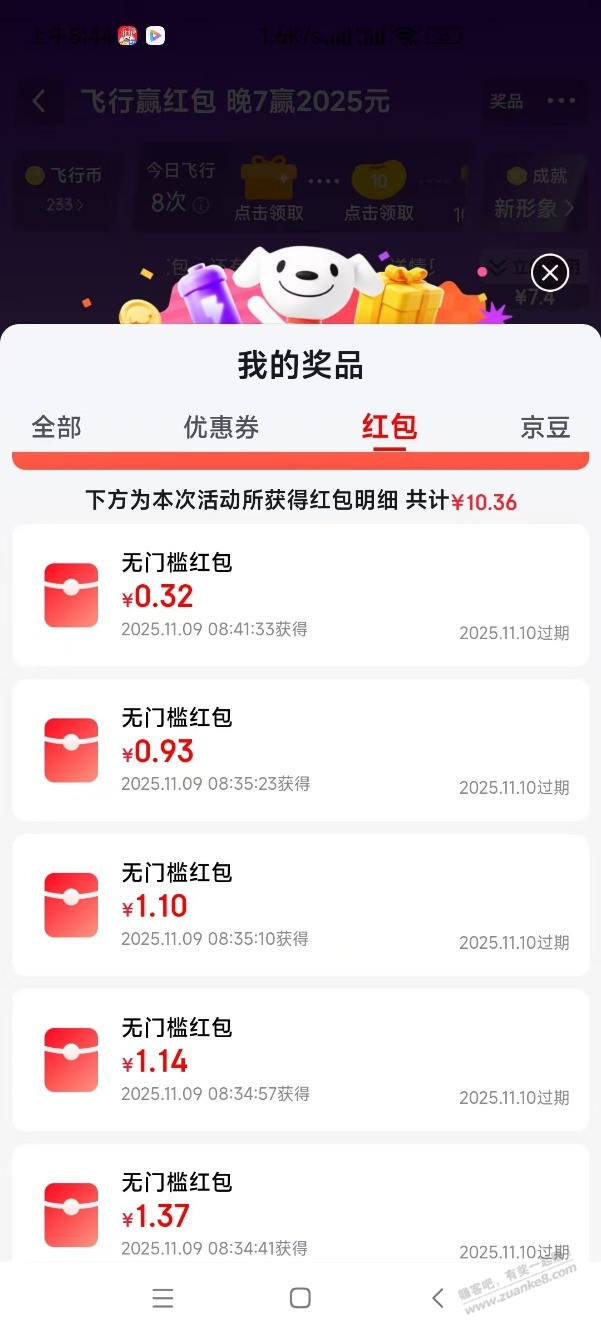Image resolution: width=601 pixels, height=1334 pixels.
Task: Select the 红包 tab
Action: tap(389, 428)
